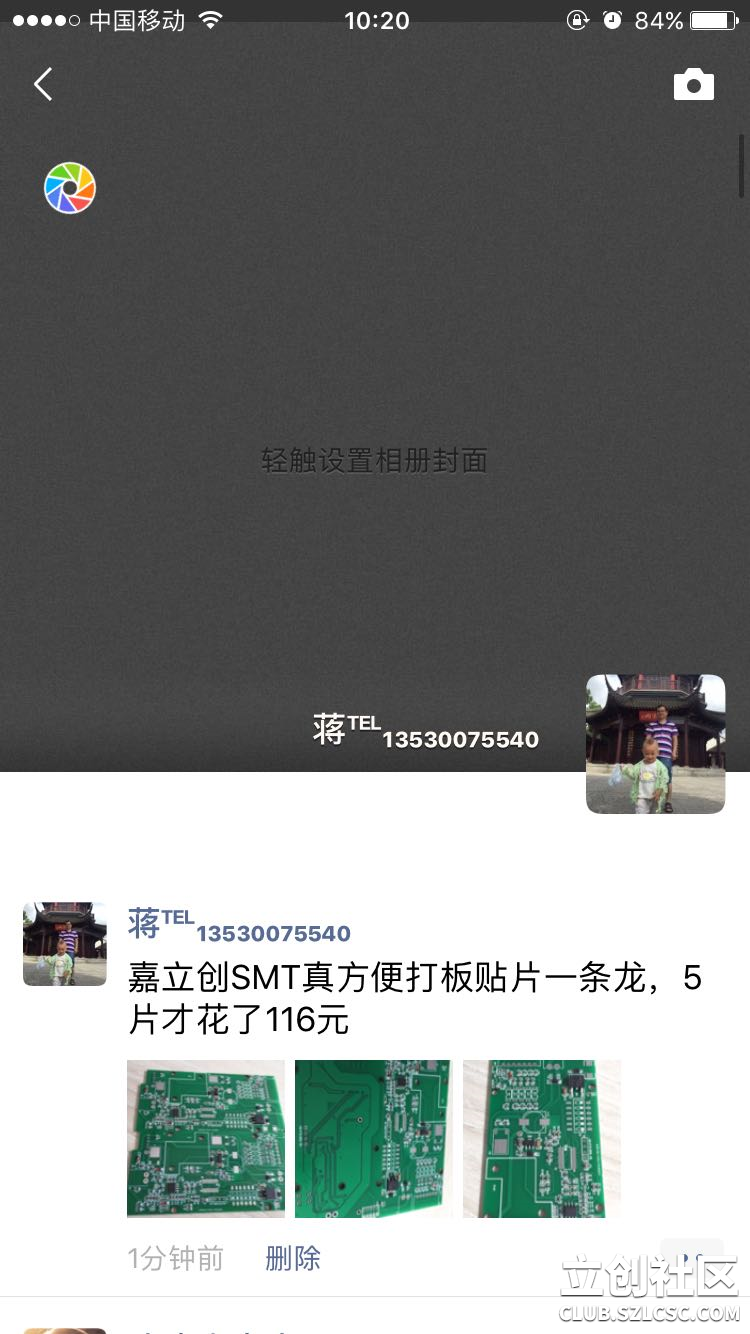This screenshot has height=1334, width=750.
Task: View the third circuit board photo
Action: coord(541,1138)
